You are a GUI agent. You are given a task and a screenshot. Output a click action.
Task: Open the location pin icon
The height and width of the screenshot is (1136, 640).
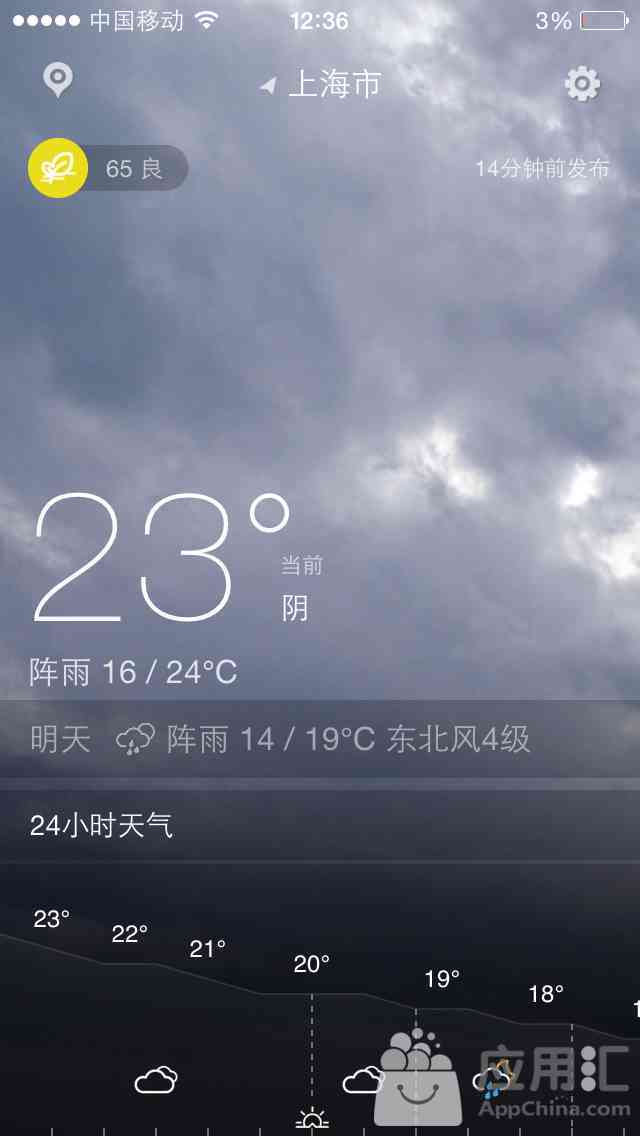[x=58, y=80]
